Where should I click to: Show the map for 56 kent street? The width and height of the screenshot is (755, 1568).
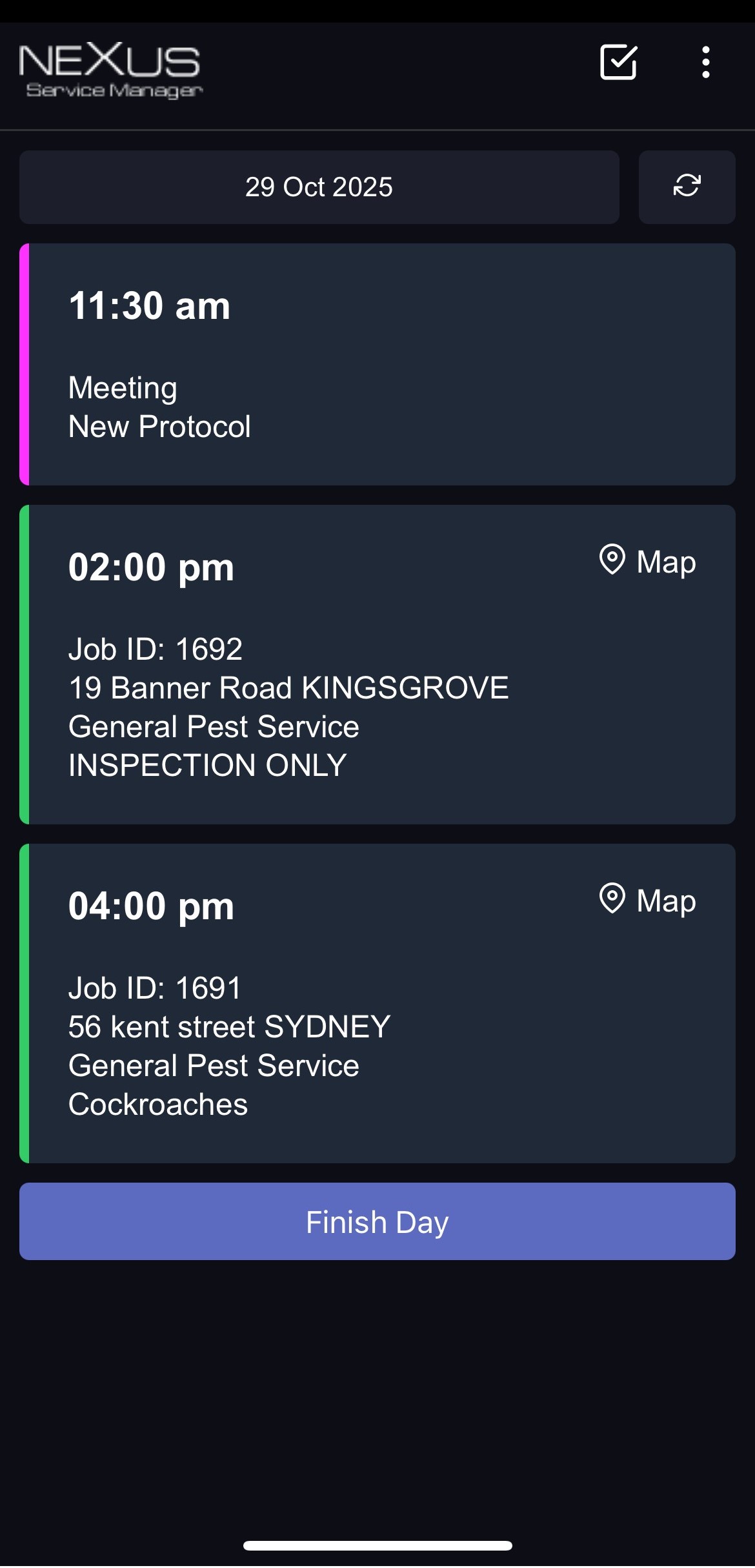coord(648,900)
